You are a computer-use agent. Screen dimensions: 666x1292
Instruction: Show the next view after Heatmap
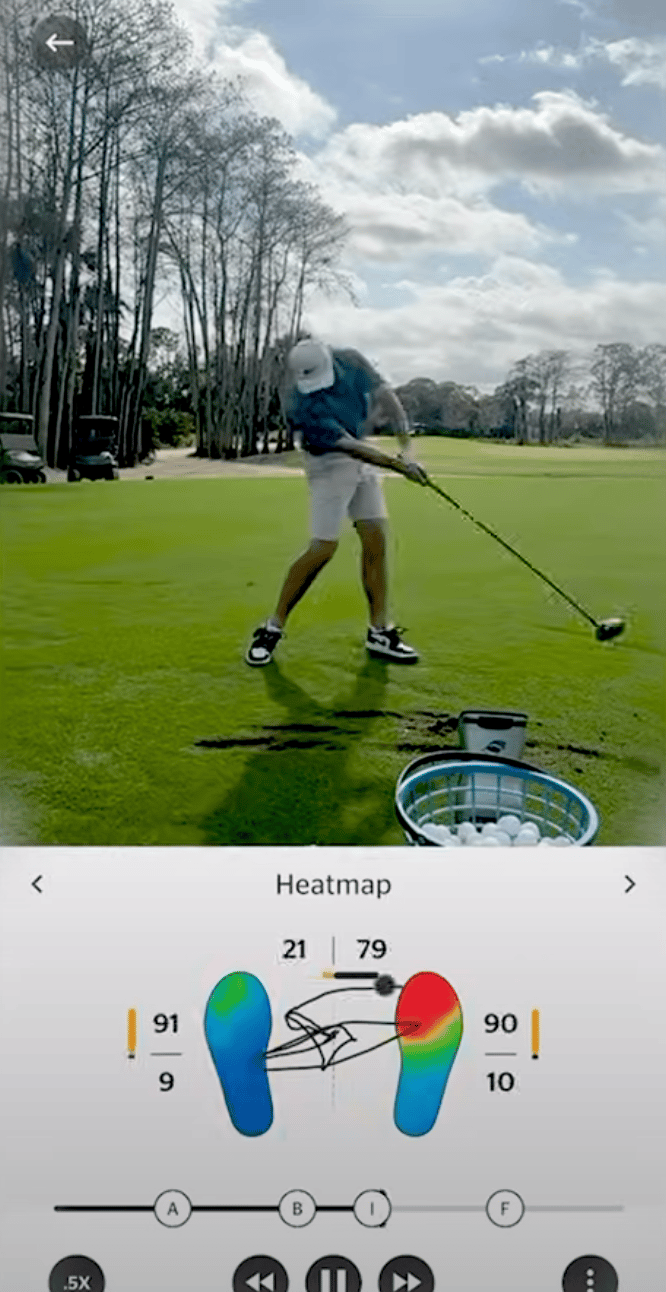click(629, 884)
